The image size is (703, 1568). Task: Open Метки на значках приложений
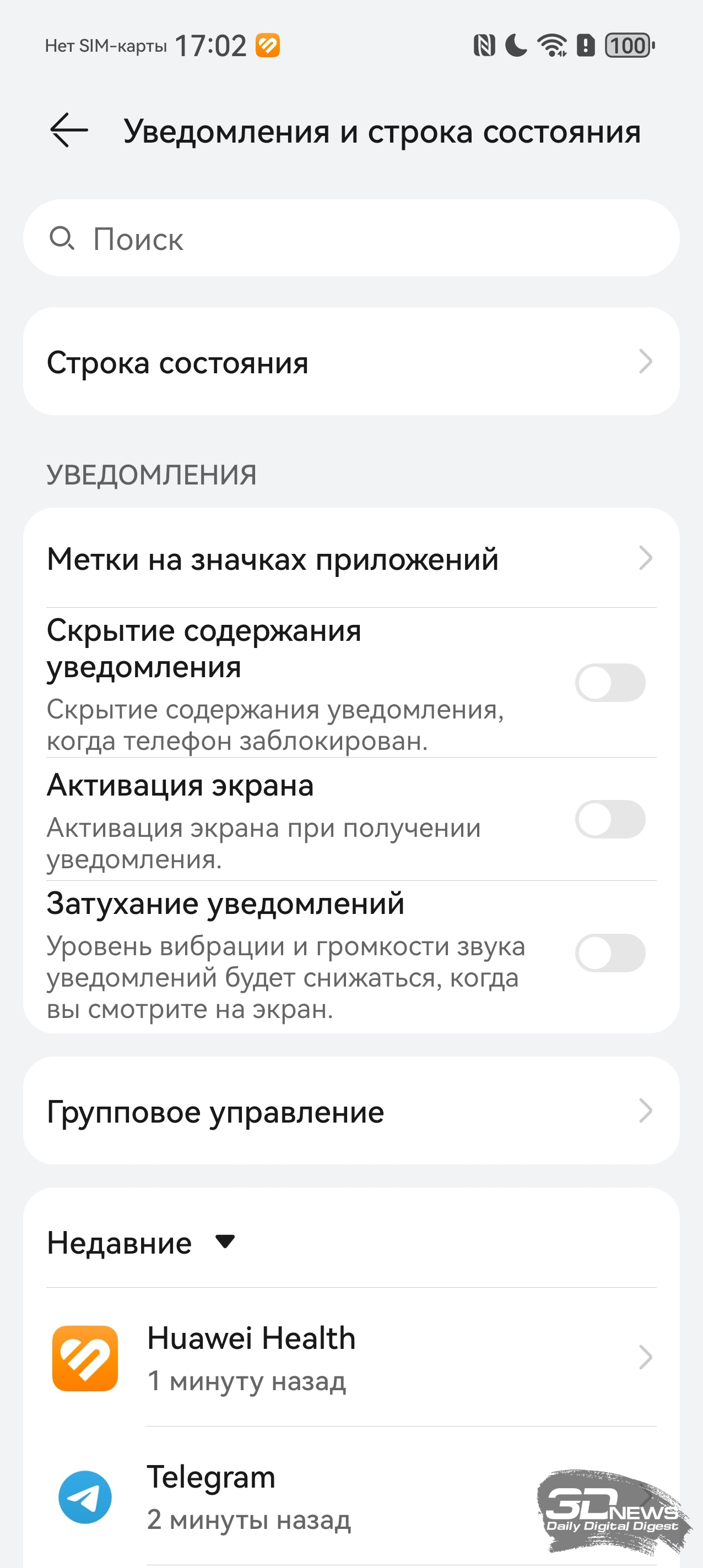(351, 558)
